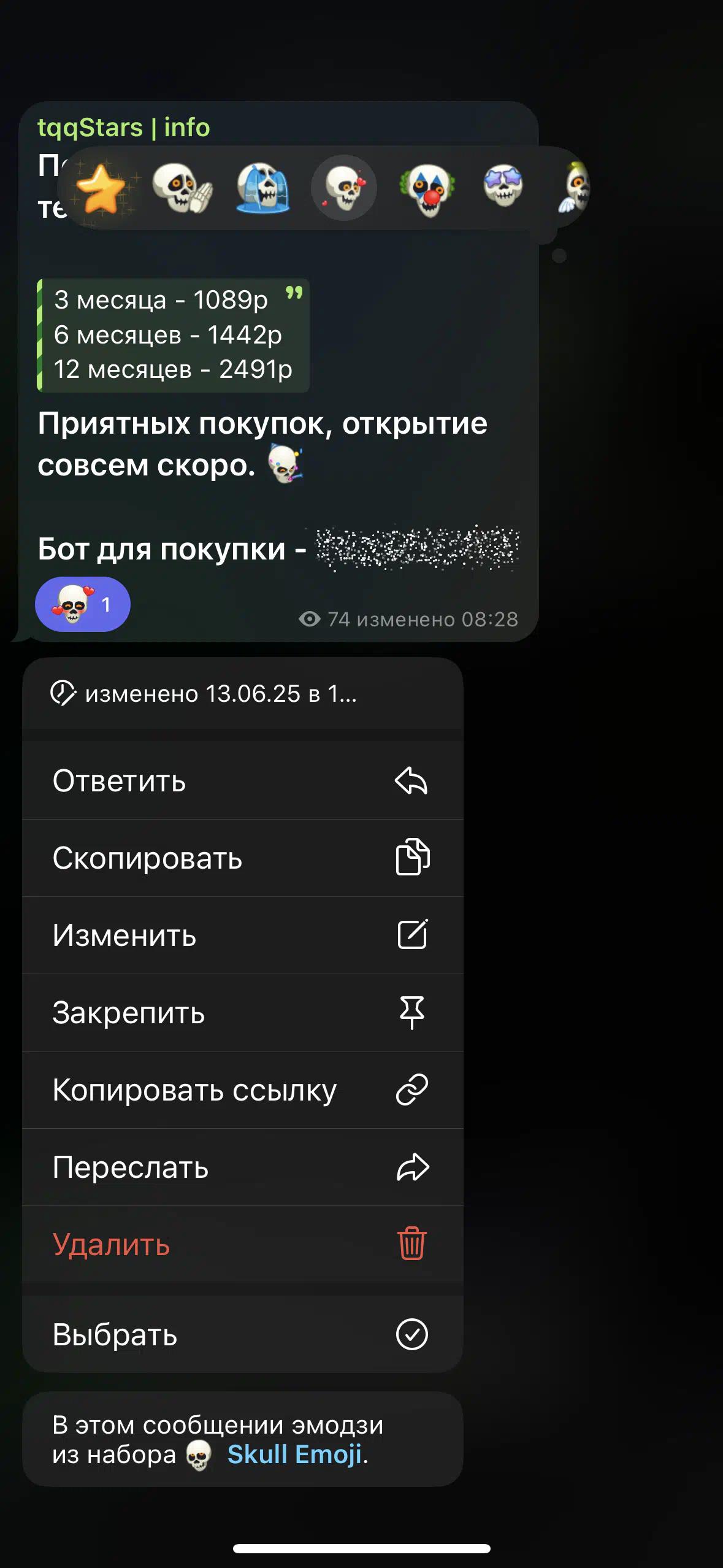Reveal the hidden spoiler bot link
Screen dimensions: 723x1568
(x=418, y=548)
